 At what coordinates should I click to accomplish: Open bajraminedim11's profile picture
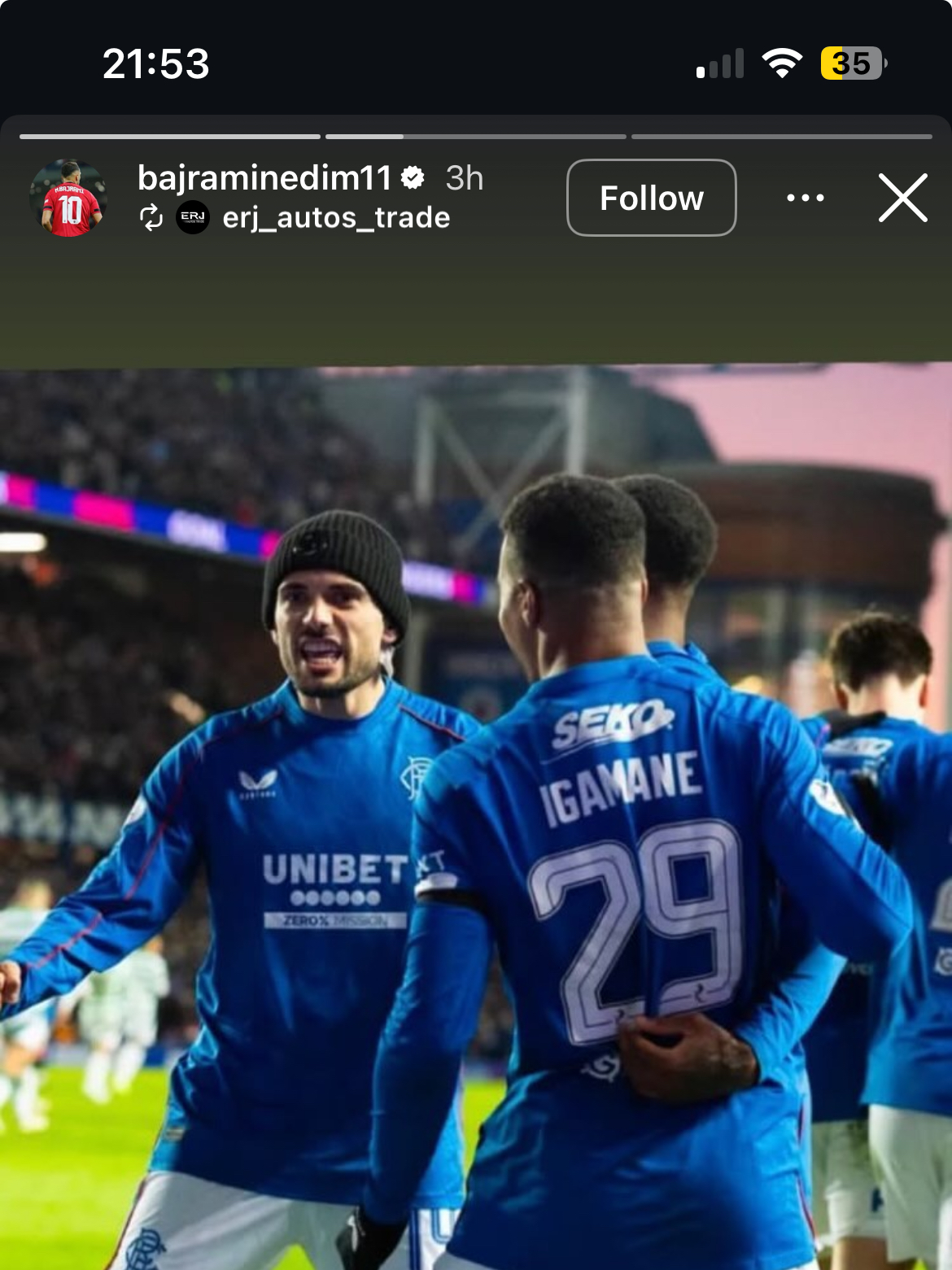69,198
